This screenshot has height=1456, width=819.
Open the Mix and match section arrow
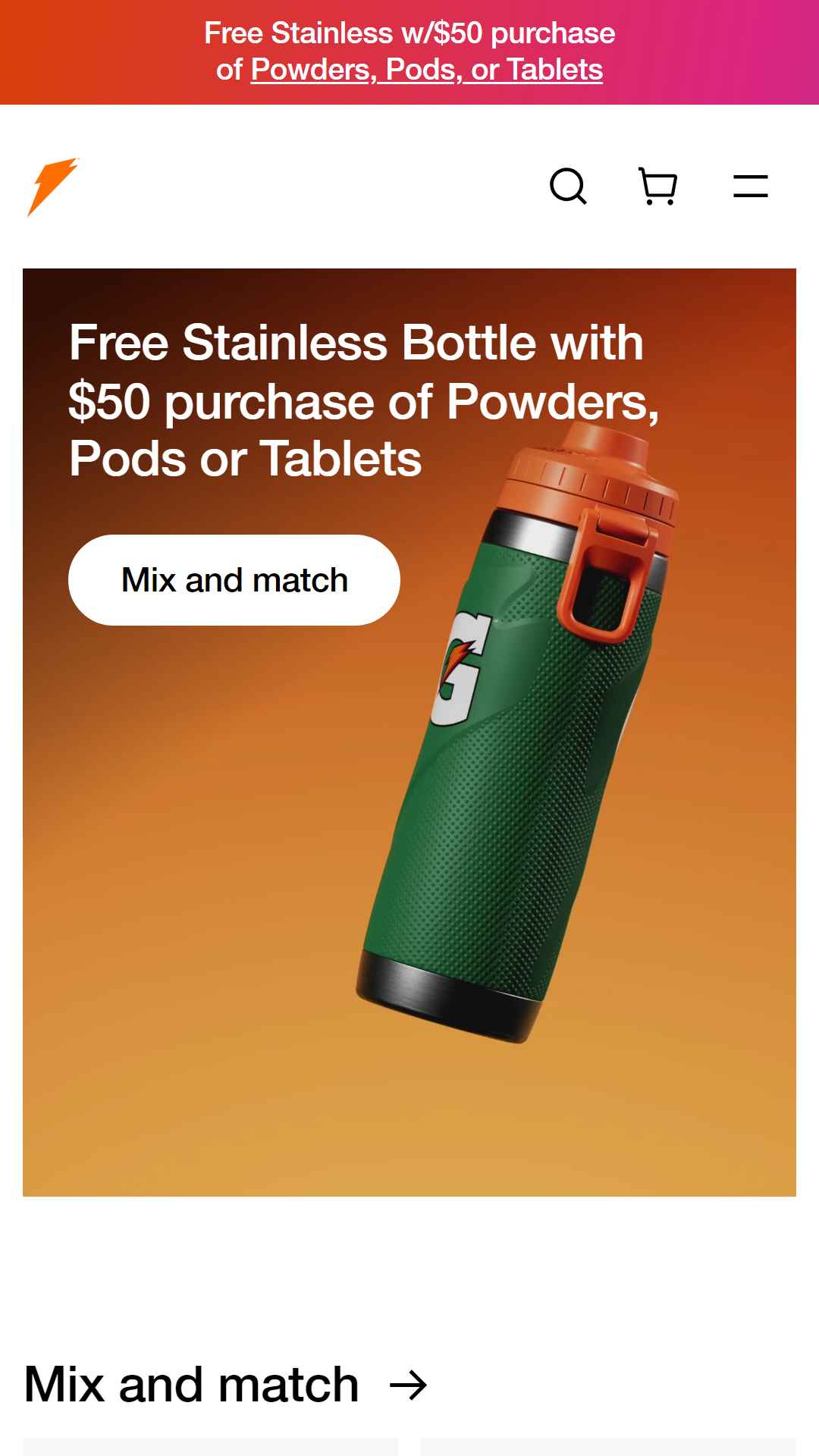pos(408,1385)
